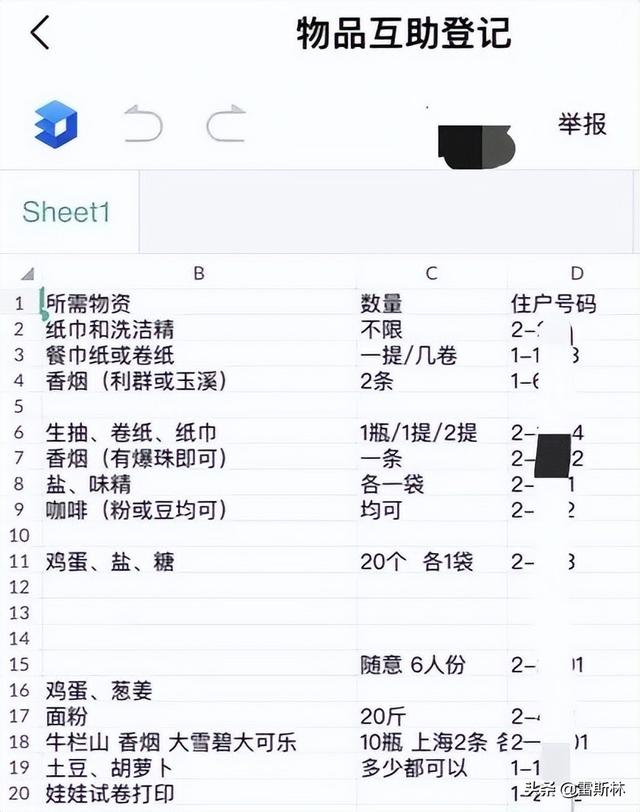
Task: Tap 举报 to report this document
Action: 582,124
